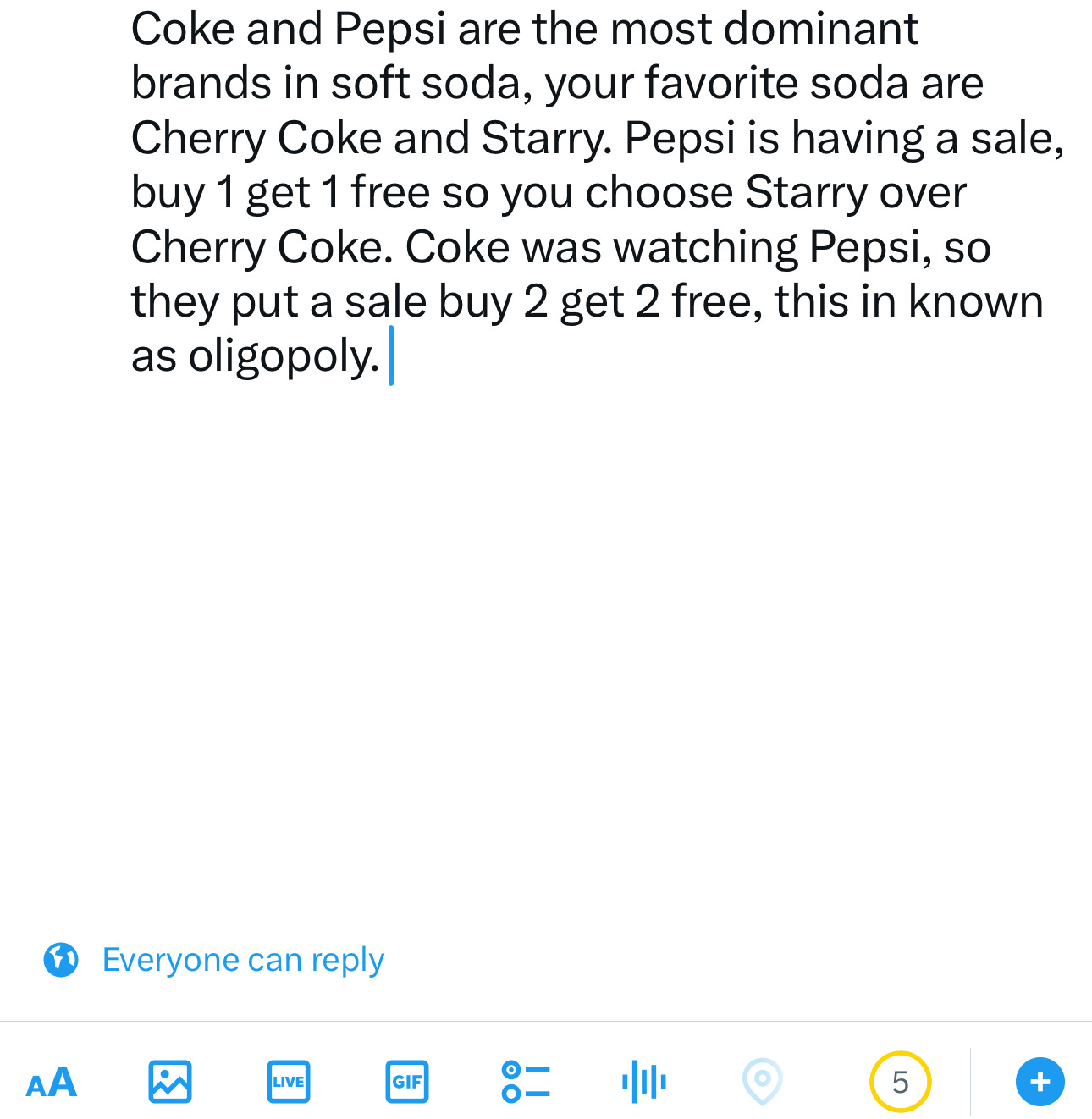Change the Everyone can reply setting
The image size is (1092, 1119).
(214, 960)
